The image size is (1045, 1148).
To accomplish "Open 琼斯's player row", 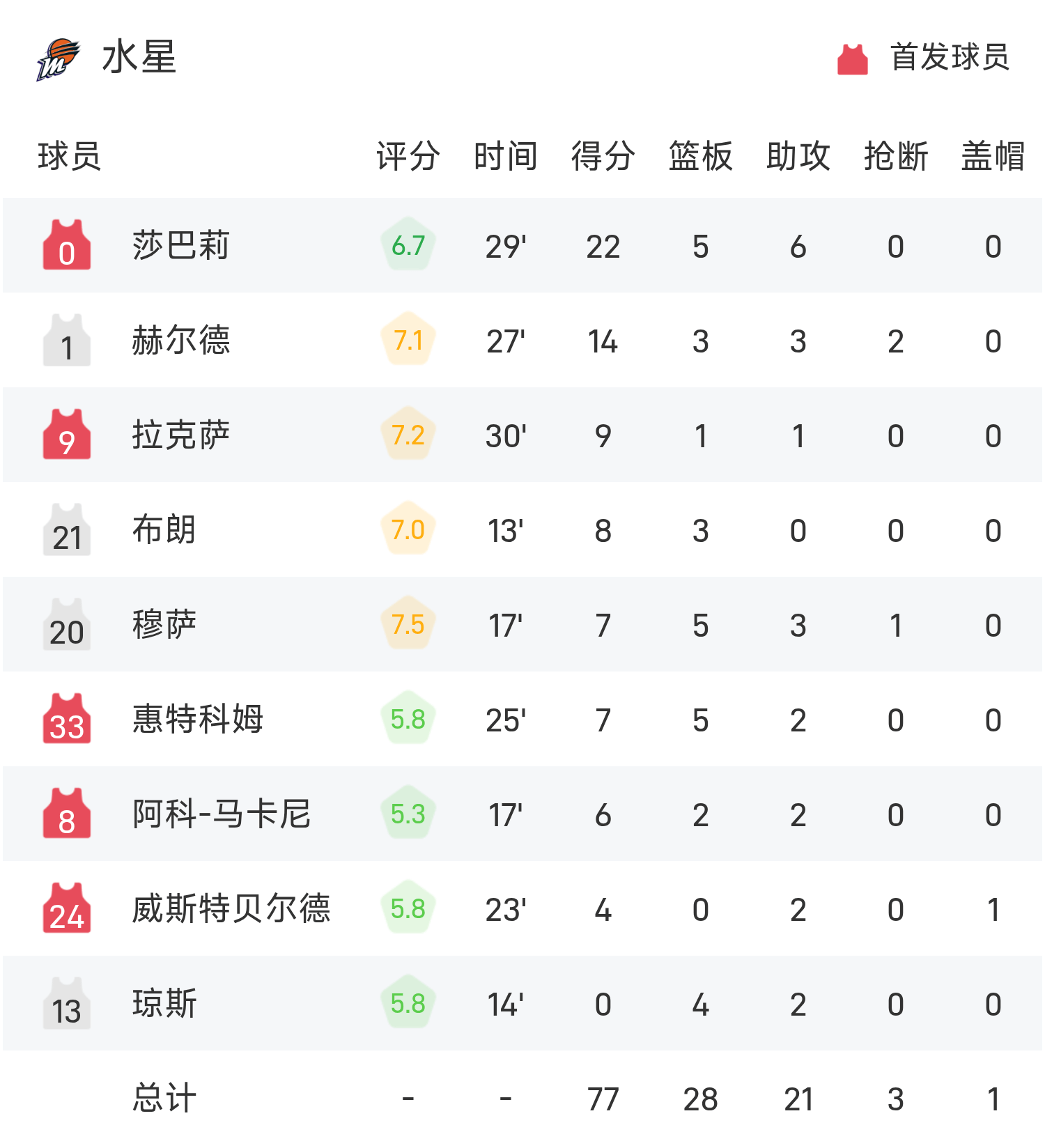I will click(x=164, y=1004).
